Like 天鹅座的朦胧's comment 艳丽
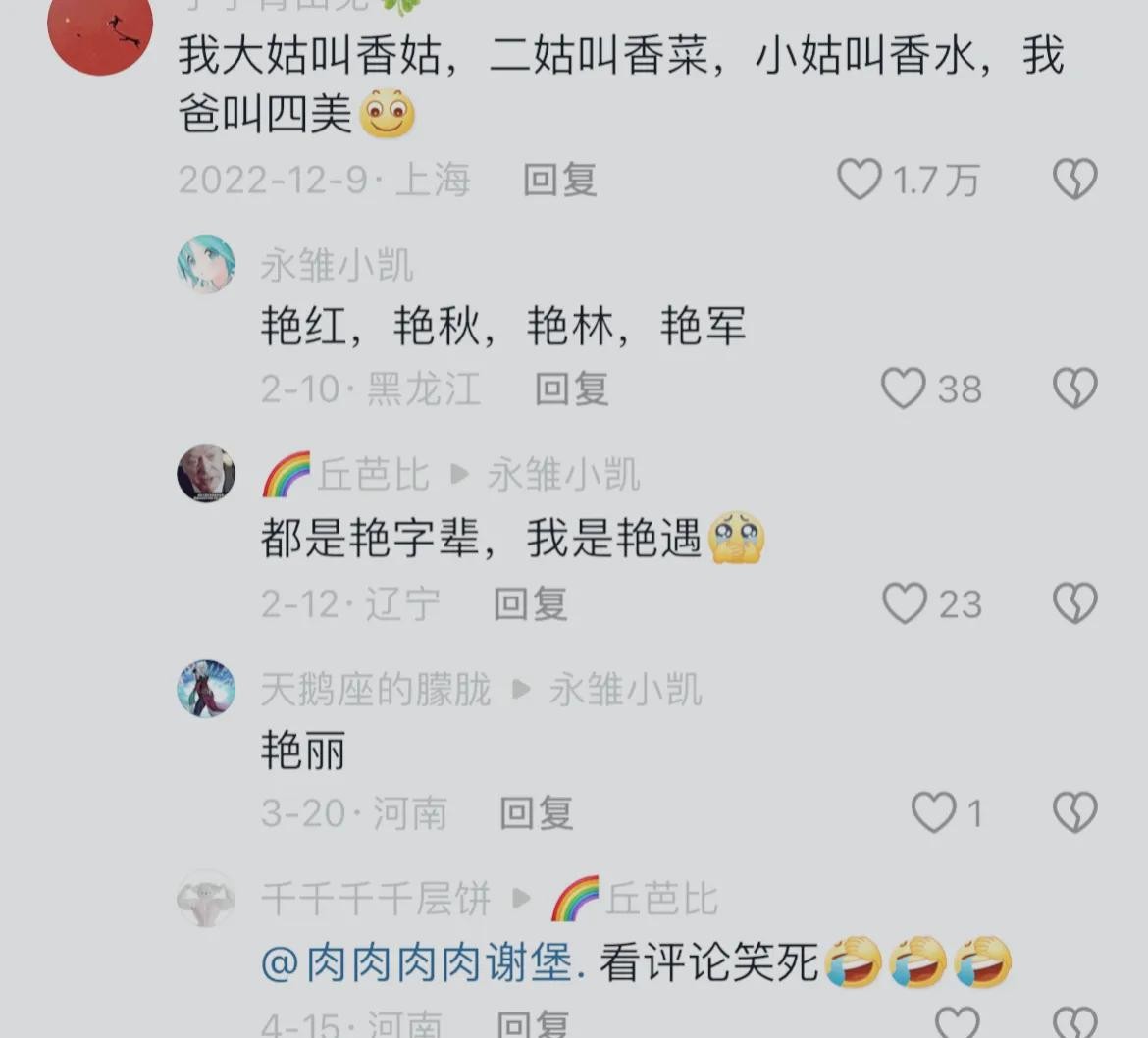The image size is (1148, 1038). (x=933, y=812)
